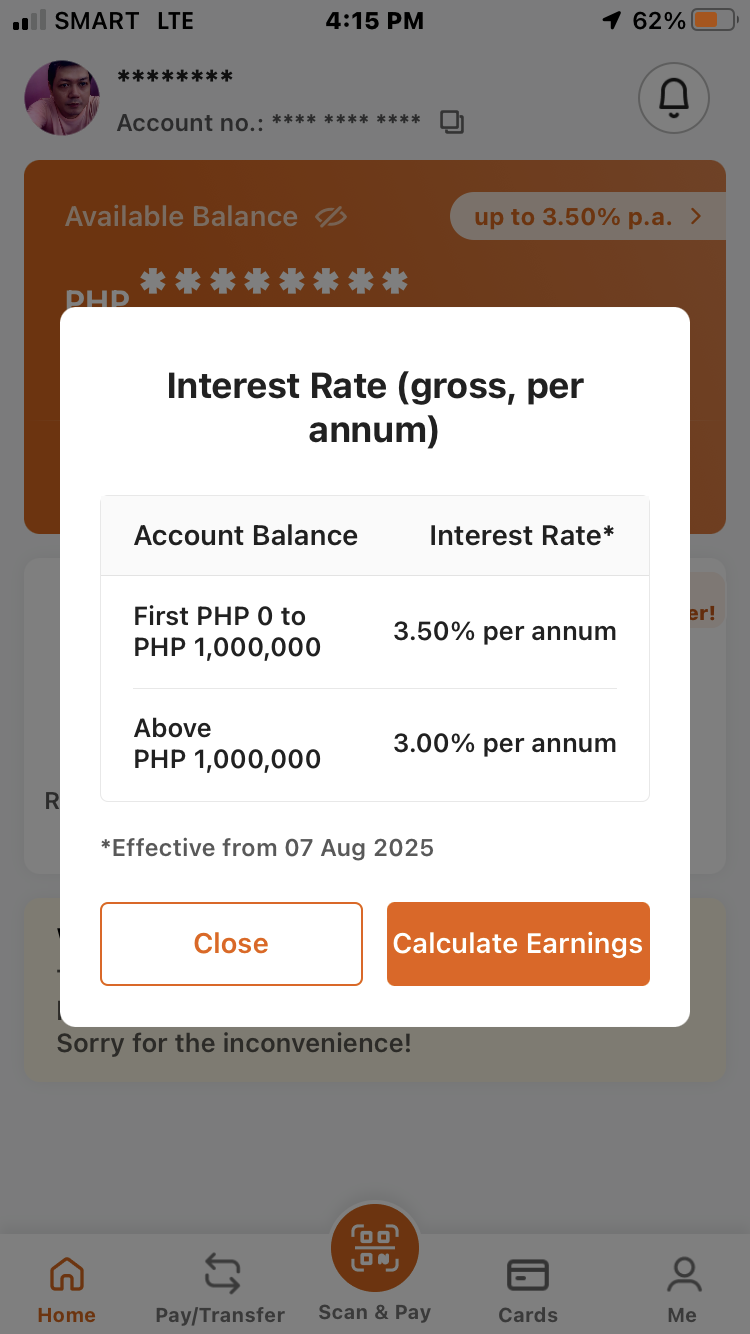This screenshot has height=1334, width=750.
Task: Go to the Pay/Transfer tab
Action: [x=220, y=1289]
